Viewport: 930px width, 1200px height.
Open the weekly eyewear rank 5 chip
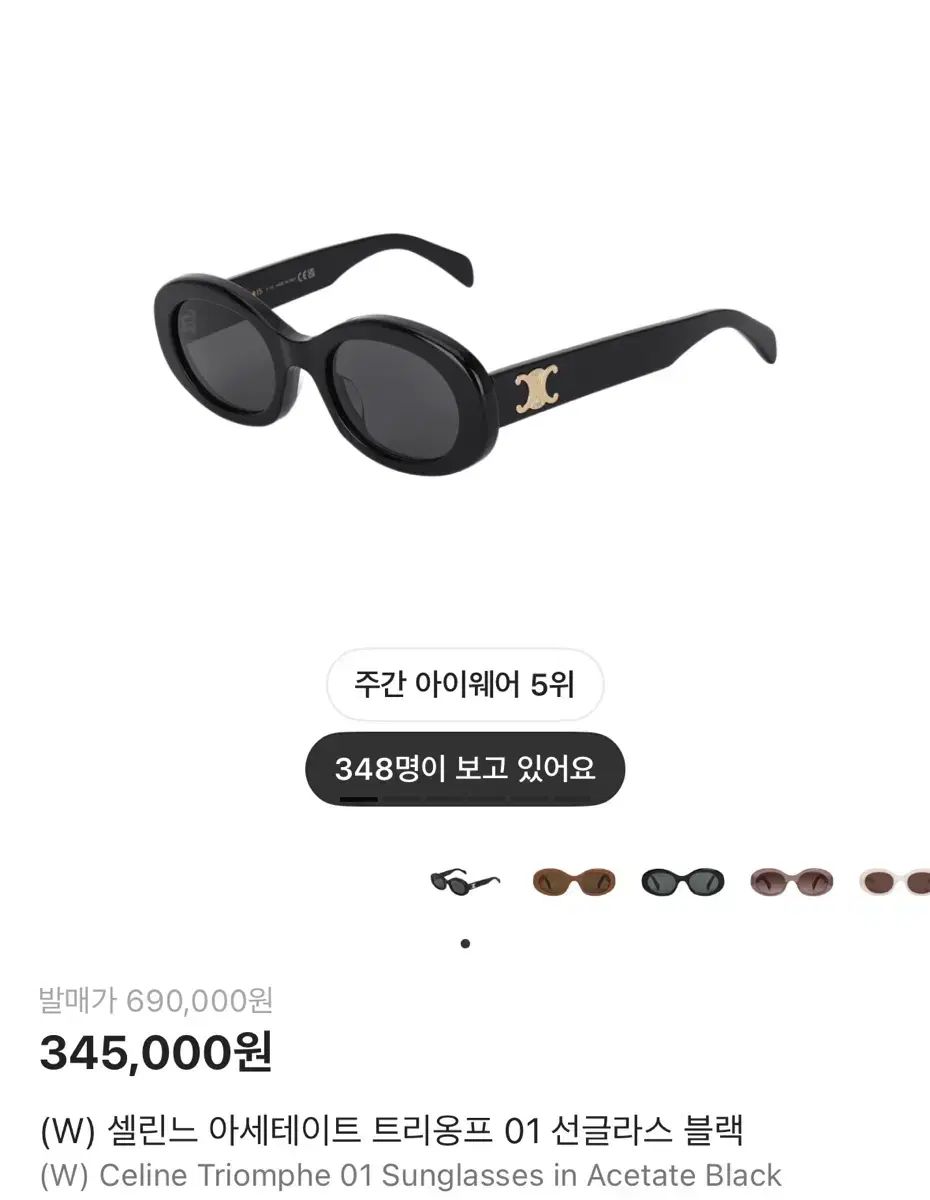pyautogui.click(x=465, y=685)
